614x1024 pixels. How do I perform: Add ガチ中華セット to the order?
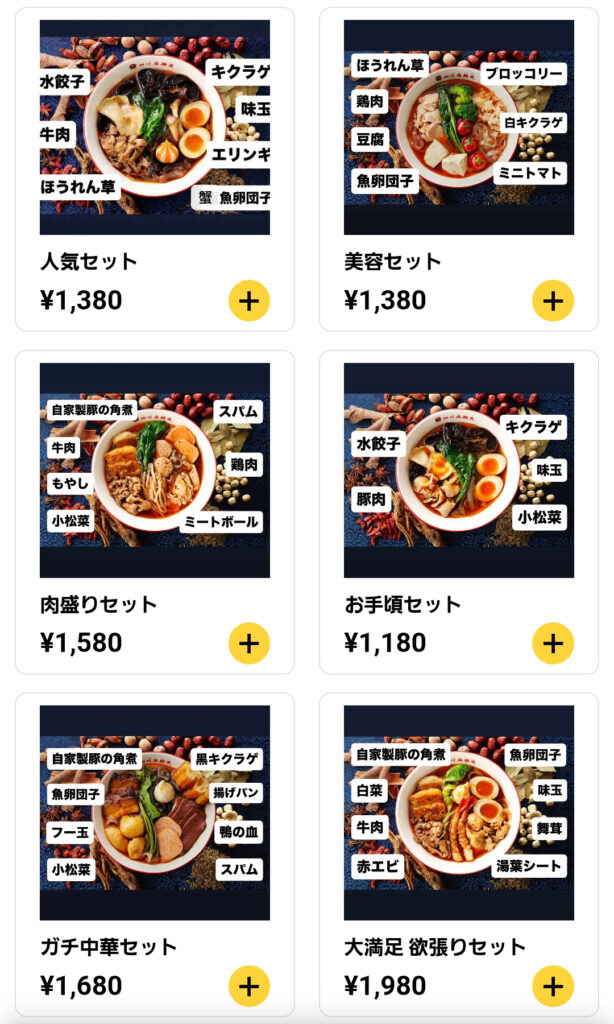coord(249,986)
